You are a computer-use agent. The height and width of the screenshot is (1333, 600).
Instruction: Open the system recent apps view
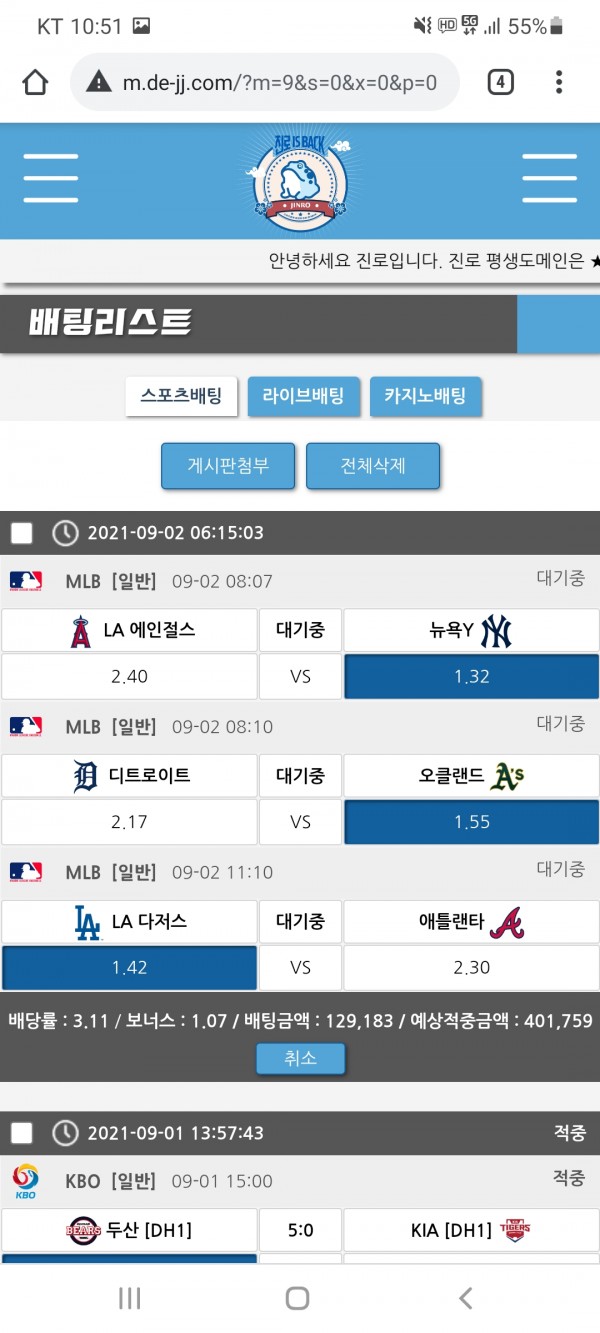click(129, 1298)
